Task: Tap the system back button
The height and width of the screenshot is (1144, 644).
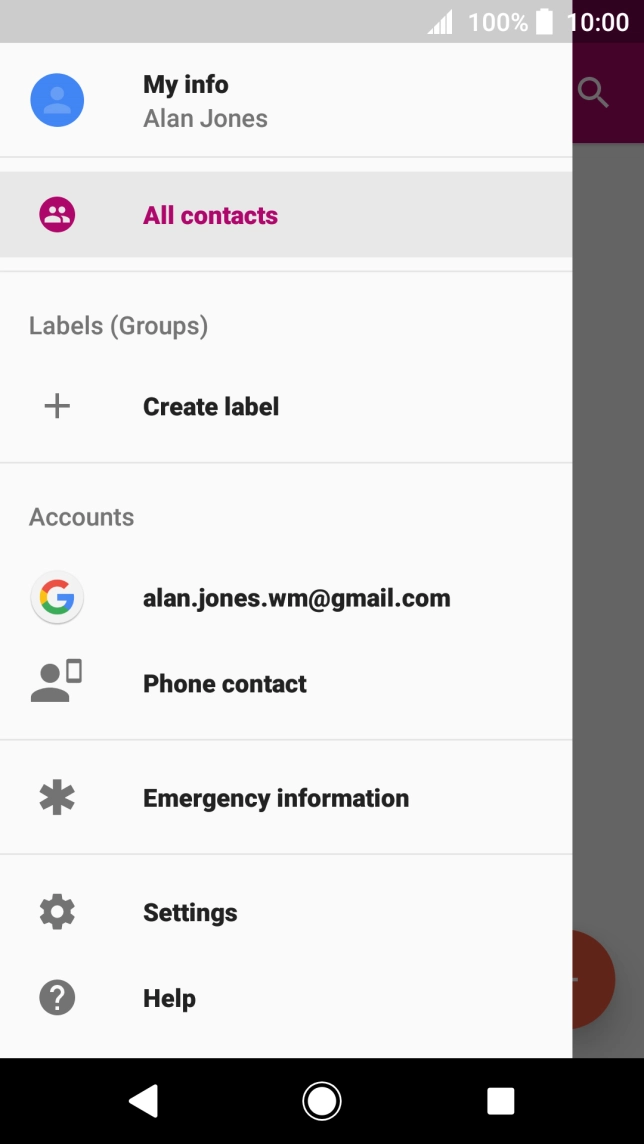Action: tap(144, 1101)
